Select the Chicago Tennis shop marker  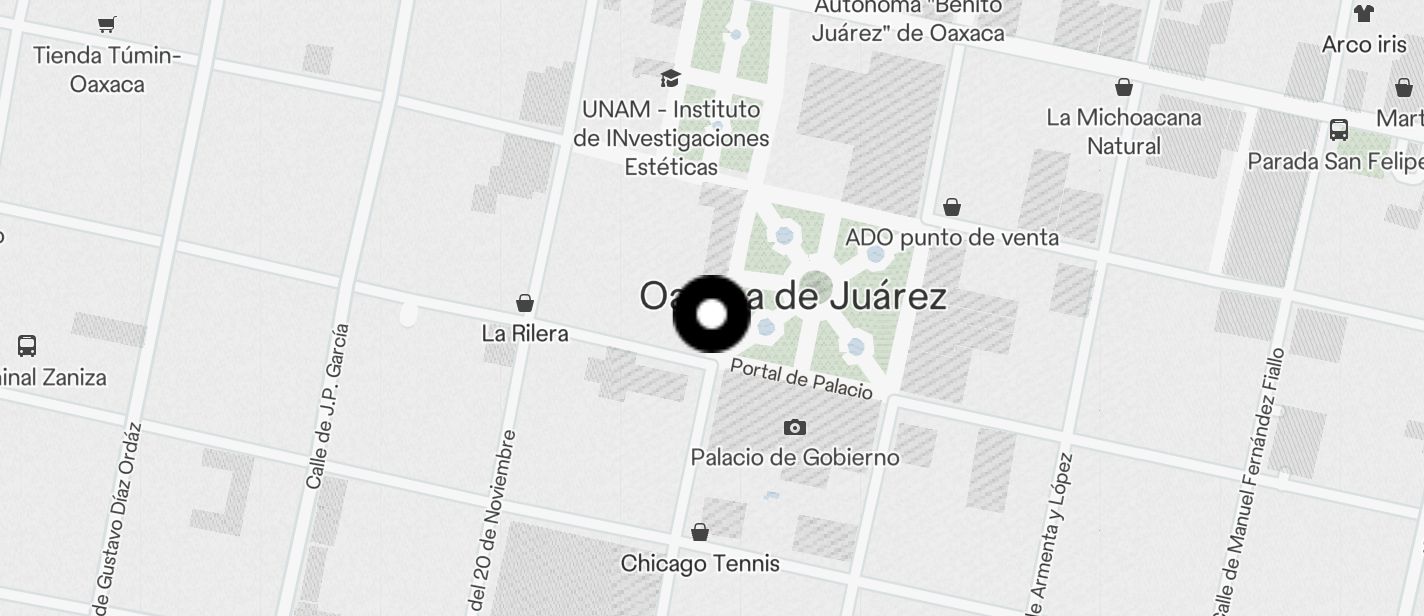click(700, 532)
